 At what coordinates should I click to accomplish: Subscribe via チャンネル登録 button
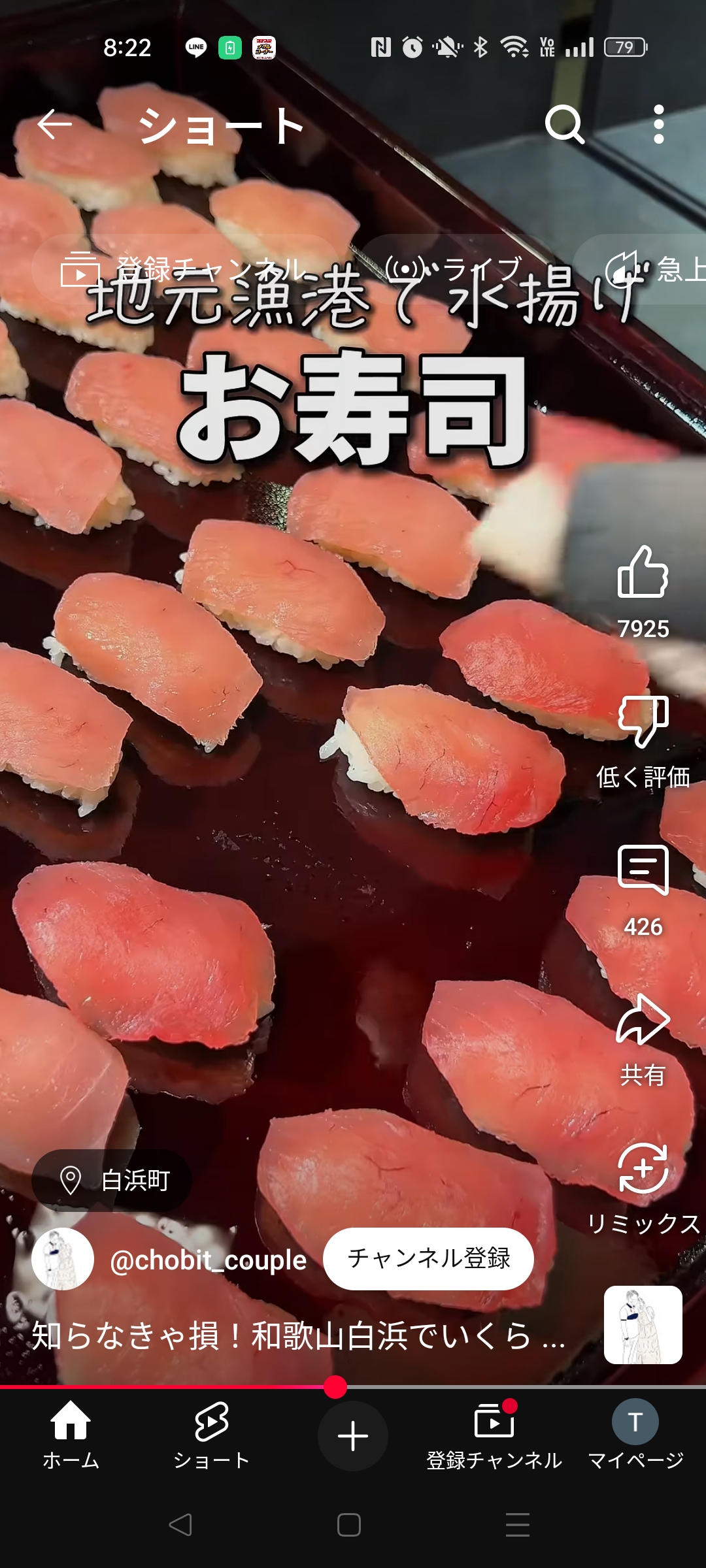pyautogui.click(x=428, y=1258)
